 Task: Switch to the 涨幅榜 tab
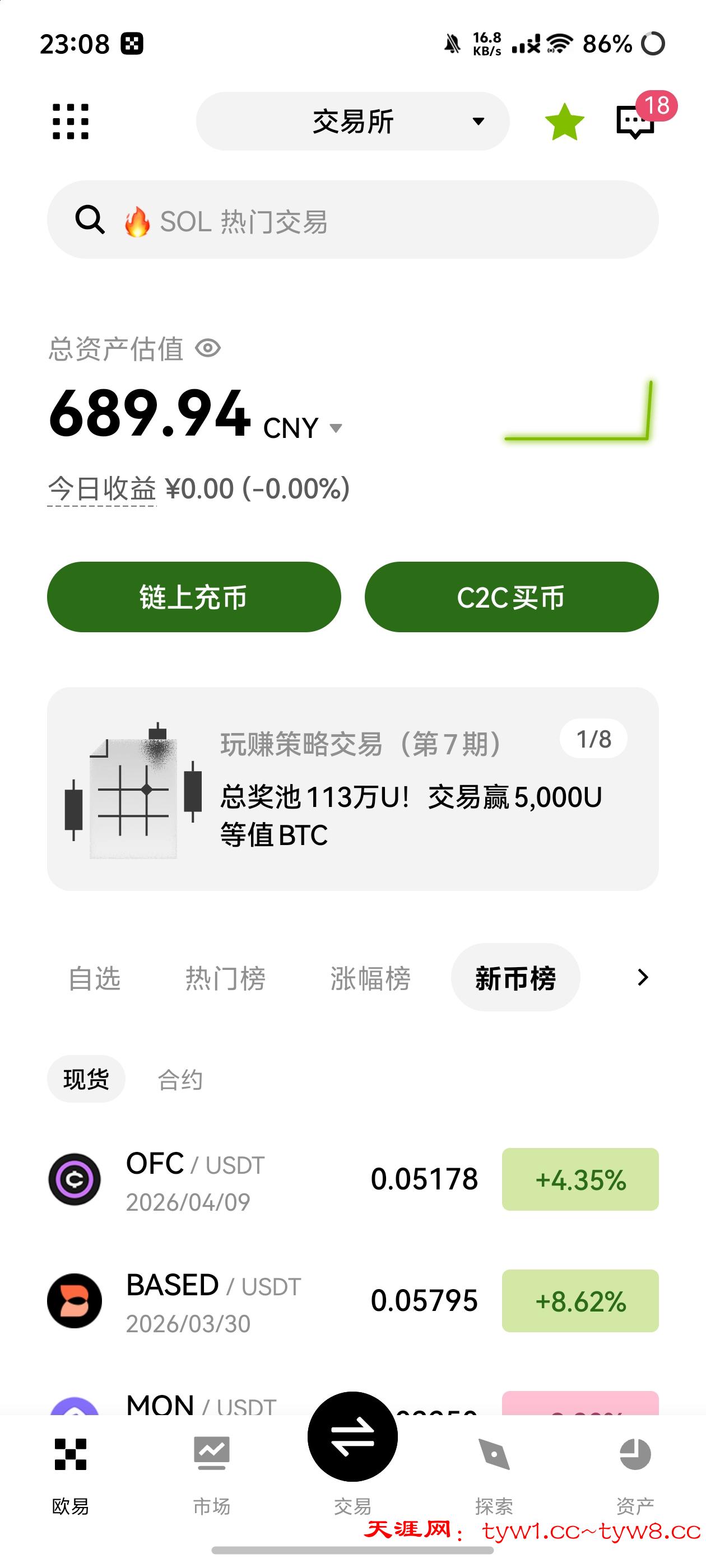coord(370,978)
